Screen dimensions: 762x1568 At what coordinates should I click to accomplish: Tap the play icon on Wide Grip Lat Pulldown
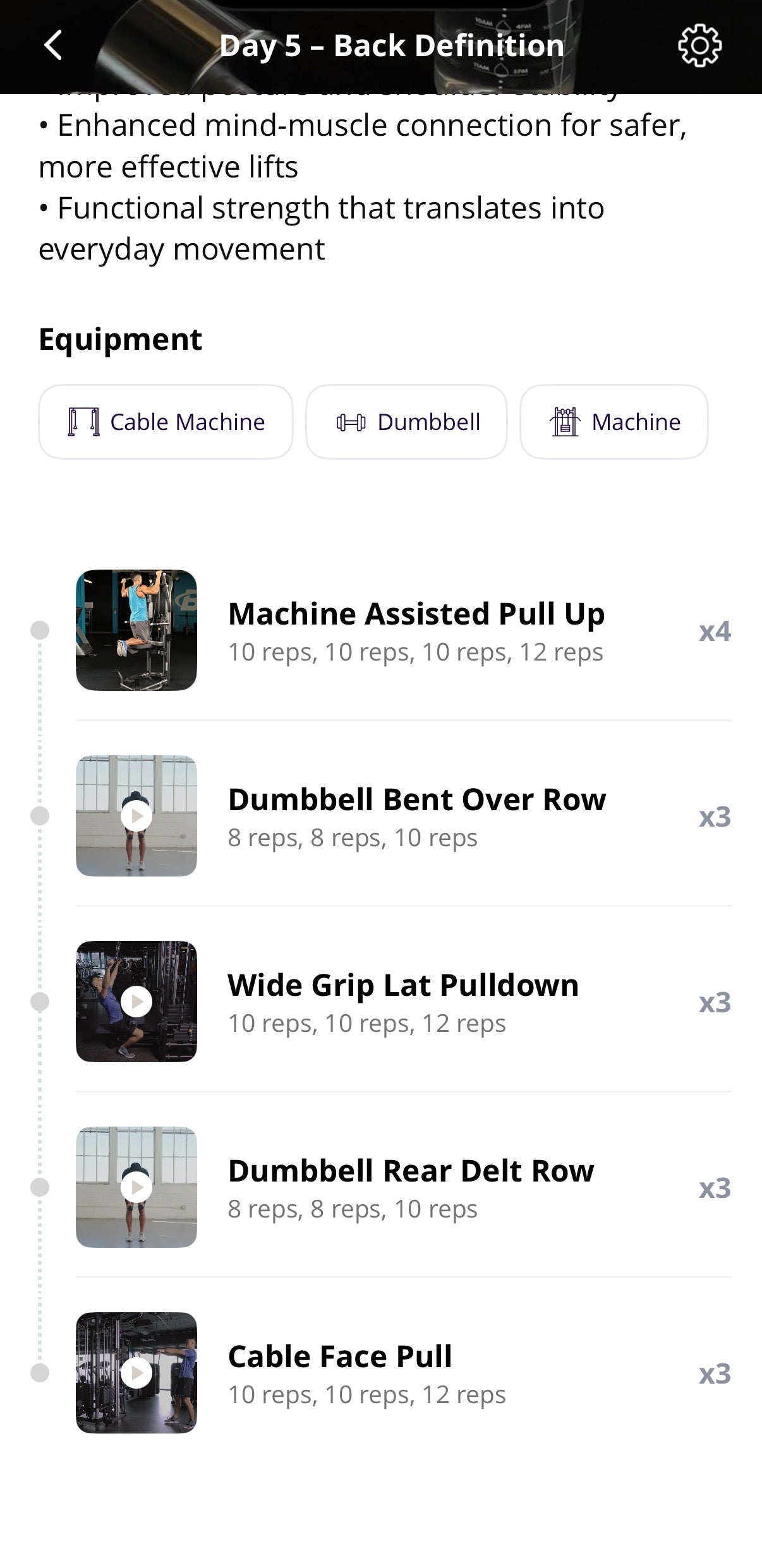(137, 1002)
